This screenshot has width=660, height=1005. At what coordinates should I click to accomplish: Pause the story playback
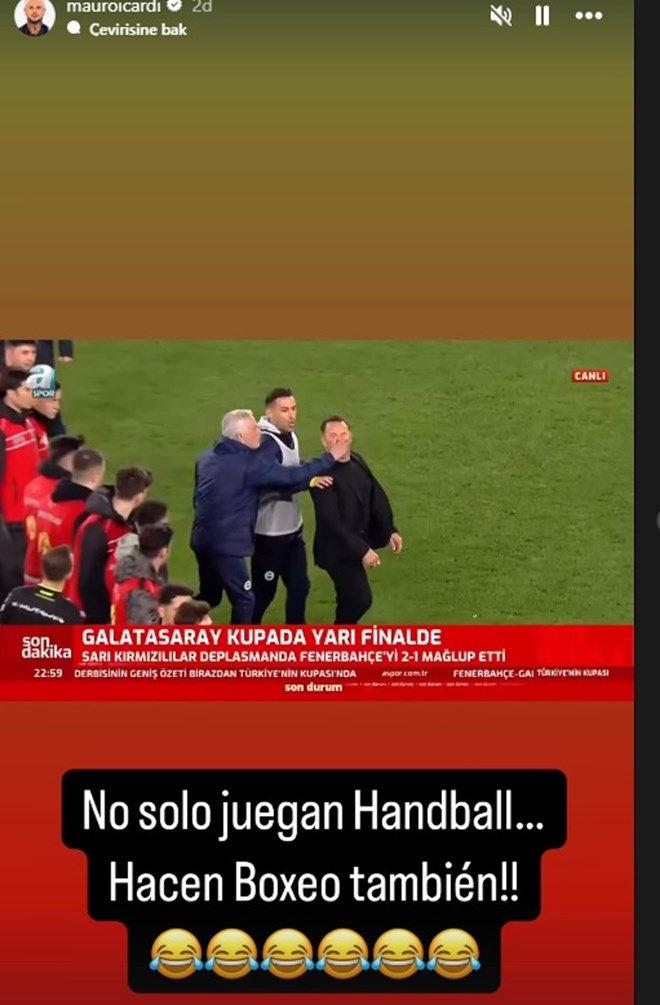point(542,15)
